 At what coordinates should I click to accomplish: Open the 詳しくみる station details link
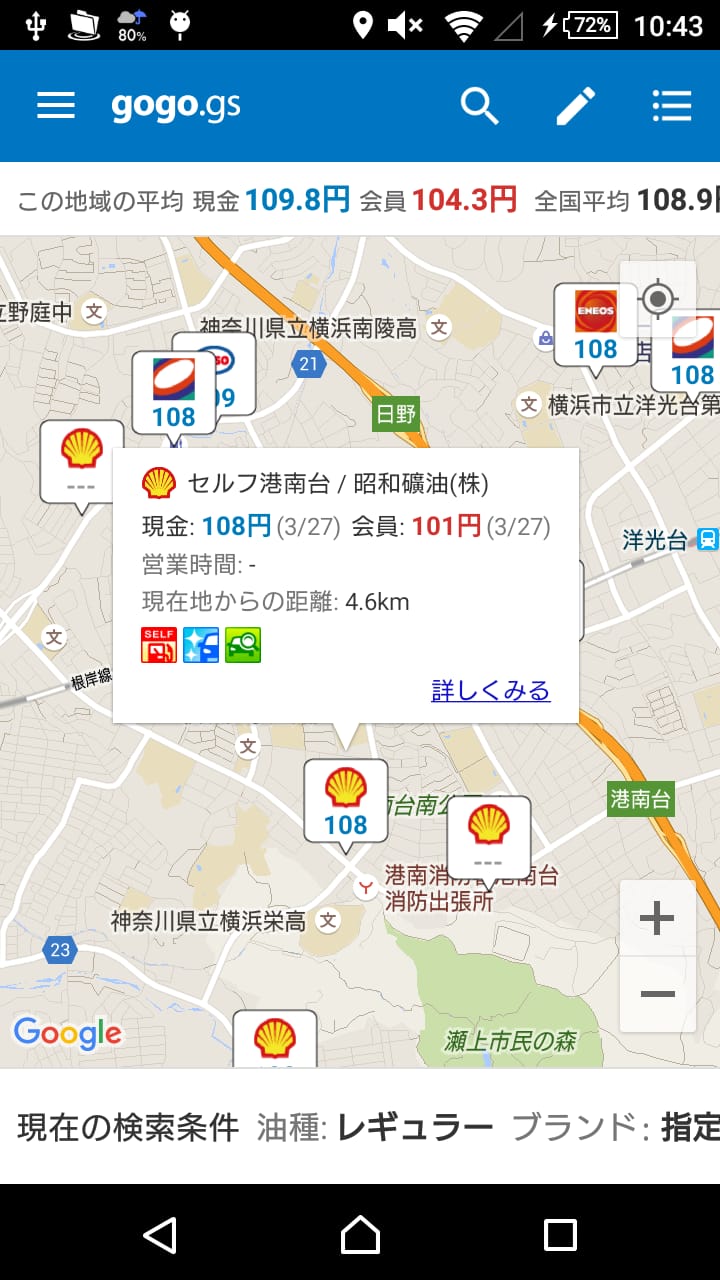(489, 690)
